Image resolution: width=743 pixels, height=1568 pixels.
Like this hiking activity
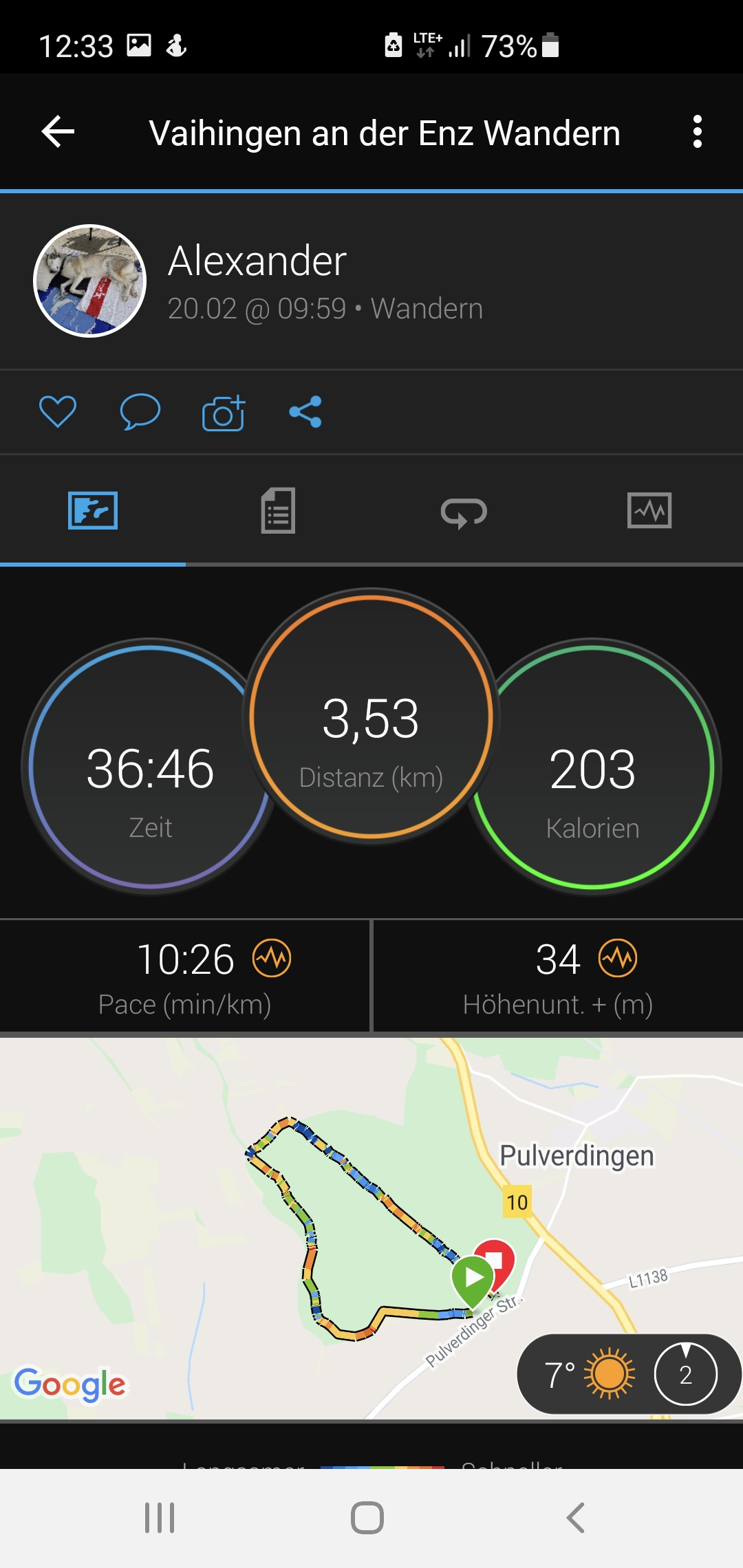pos(58,412)
